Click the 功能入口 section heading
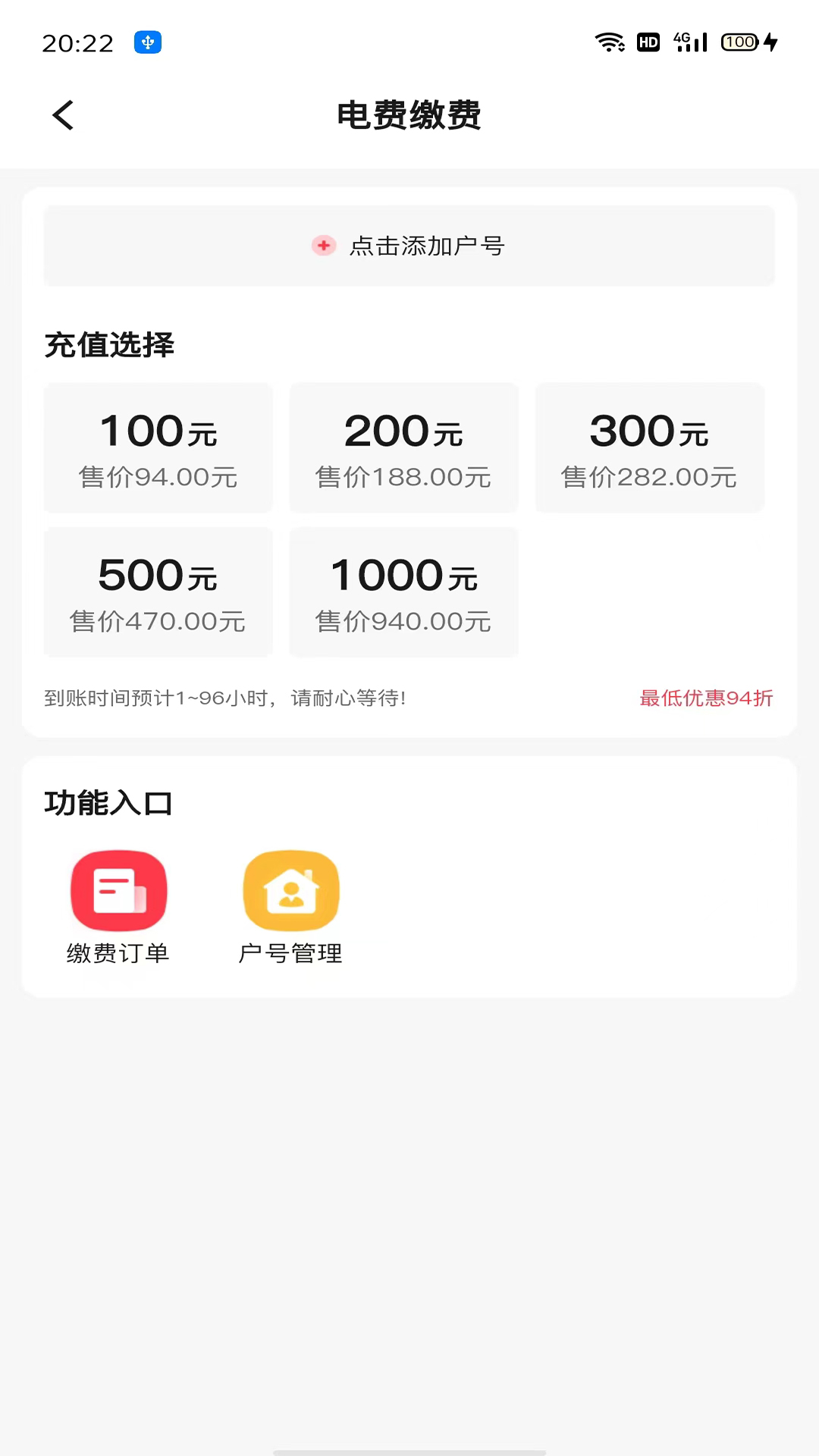 point(108,803)
